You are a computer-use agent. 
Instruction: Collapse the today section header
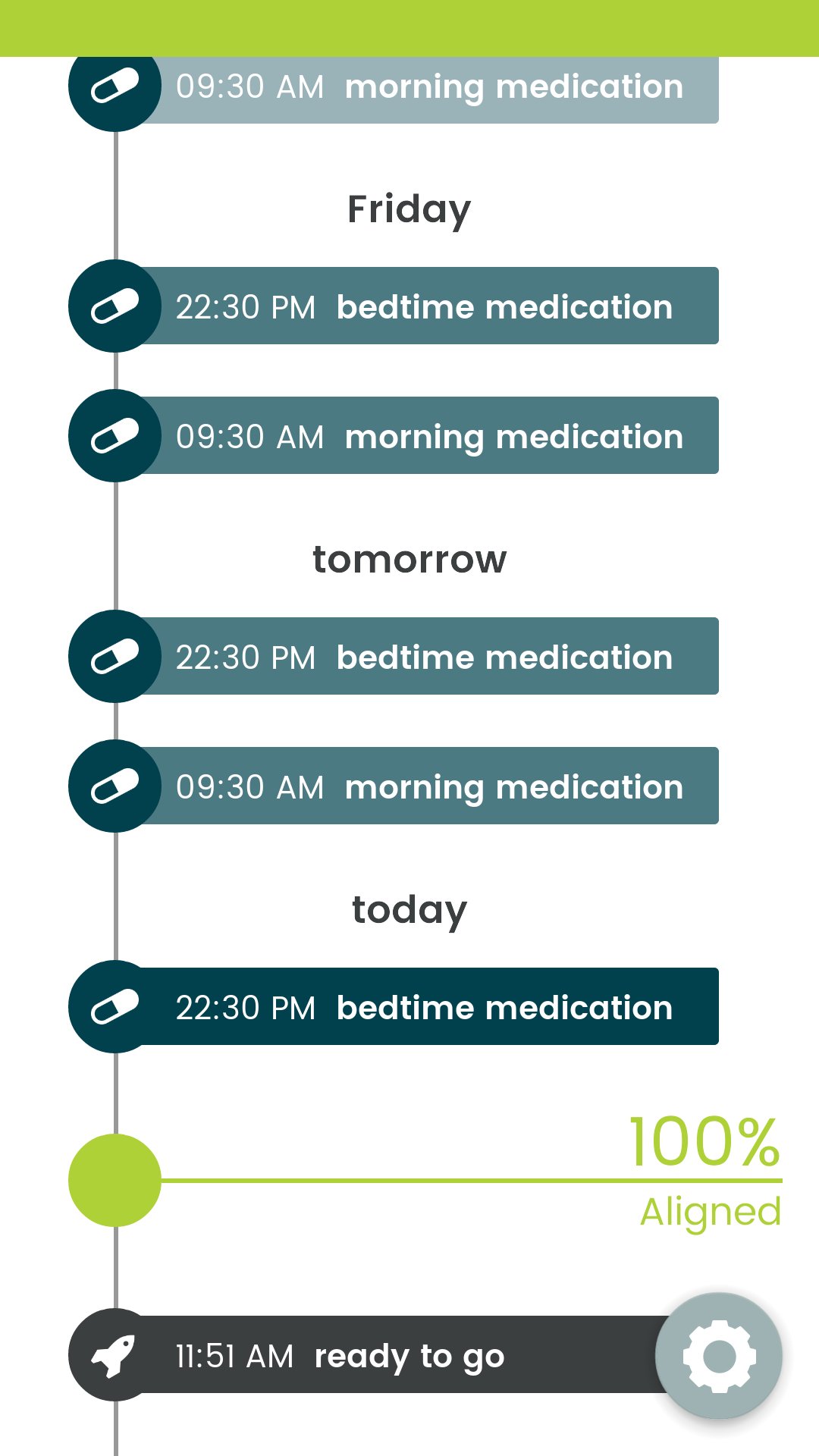pyautogui.click(x=409, y=908)
